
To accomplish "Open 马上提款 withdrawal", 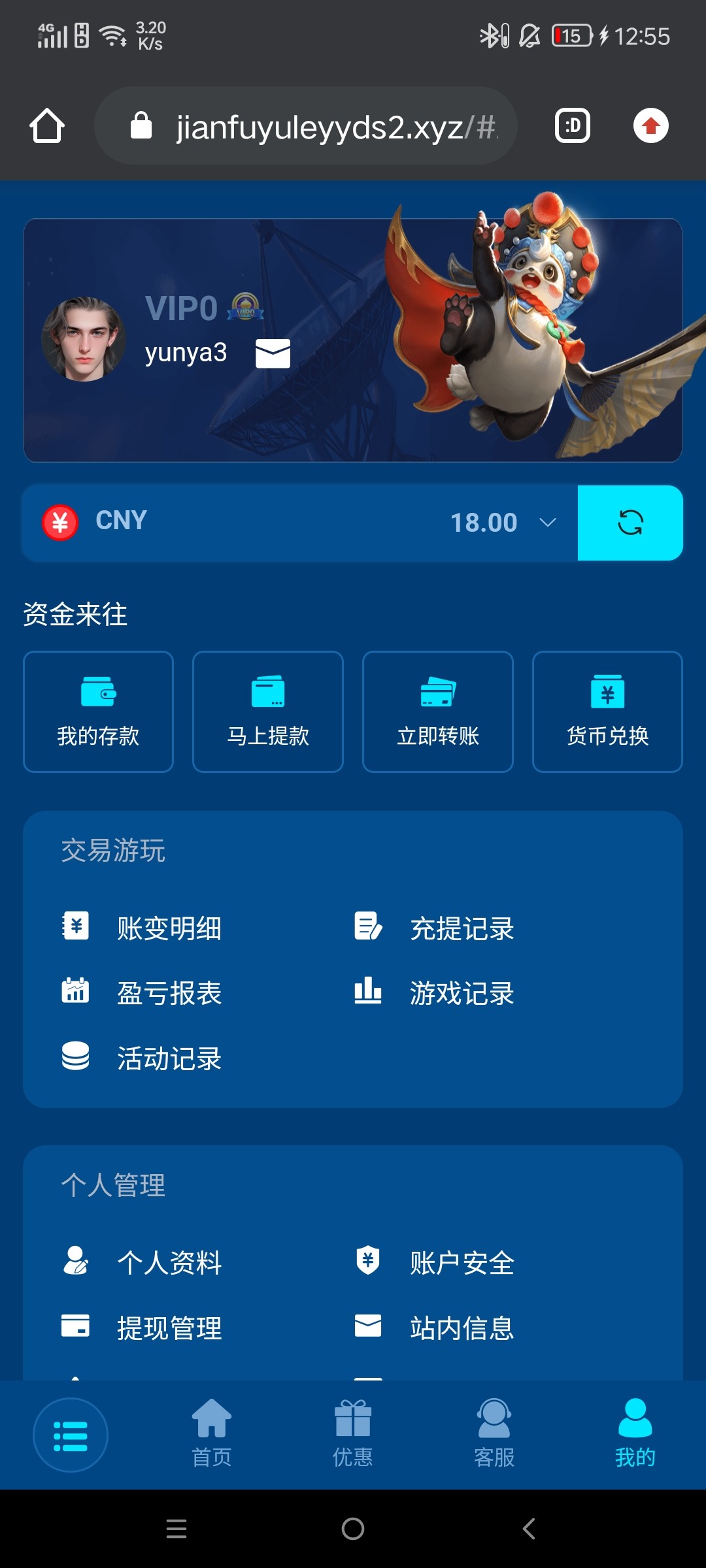I will tap(268, 711).
